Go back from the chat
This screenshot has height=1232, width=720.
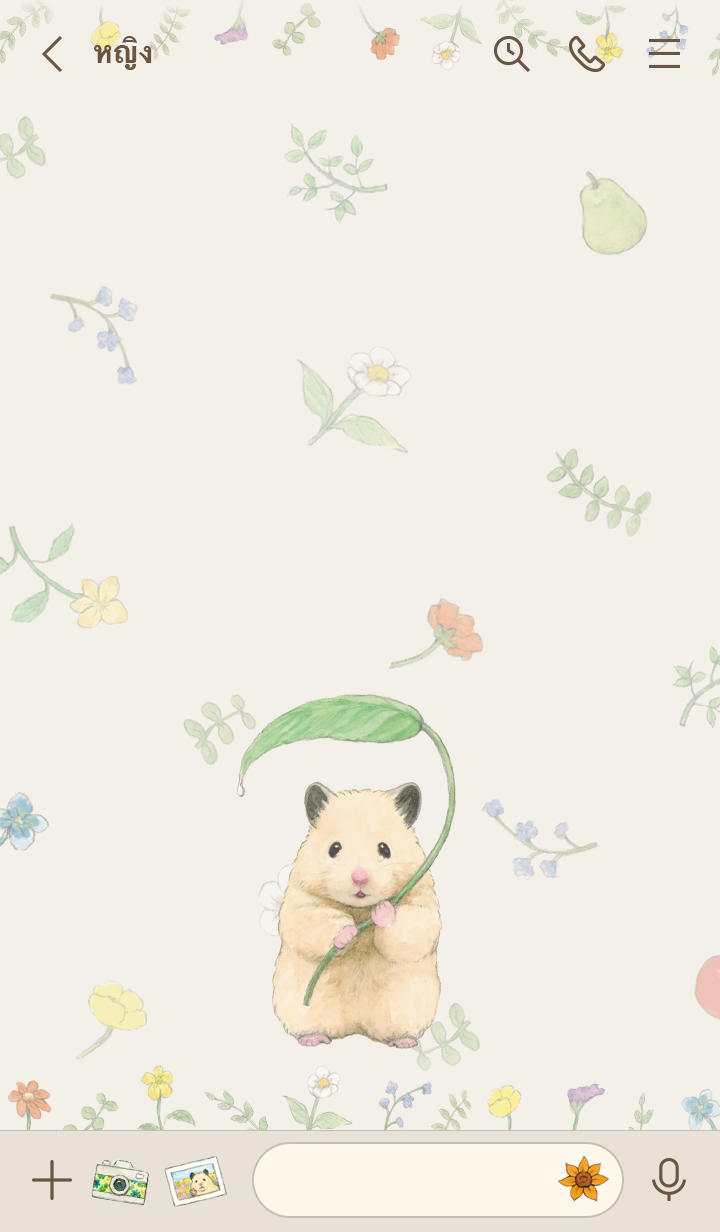coord(52,54)
